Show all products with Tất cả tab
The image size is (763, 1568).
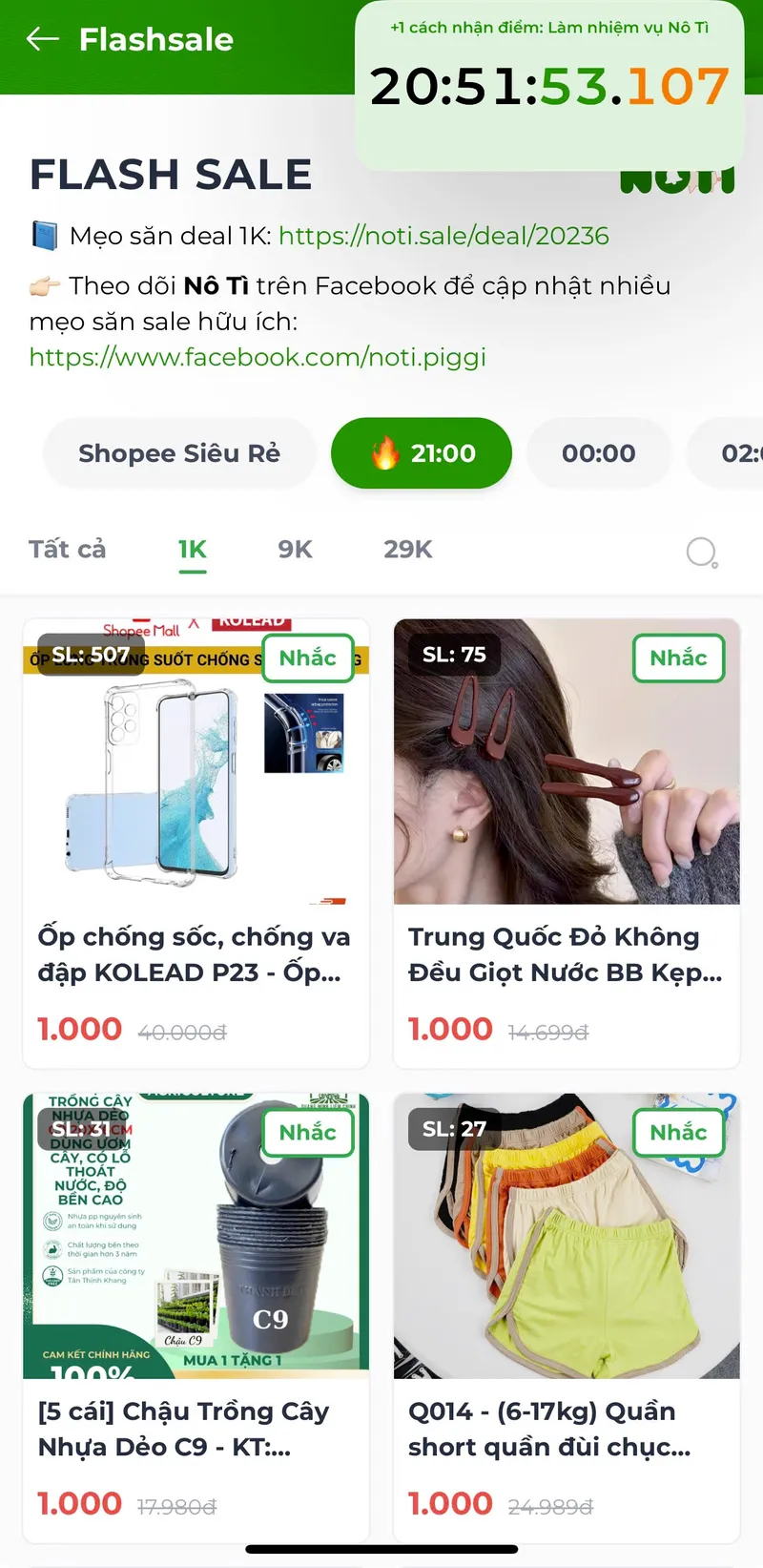click(67, 550)
